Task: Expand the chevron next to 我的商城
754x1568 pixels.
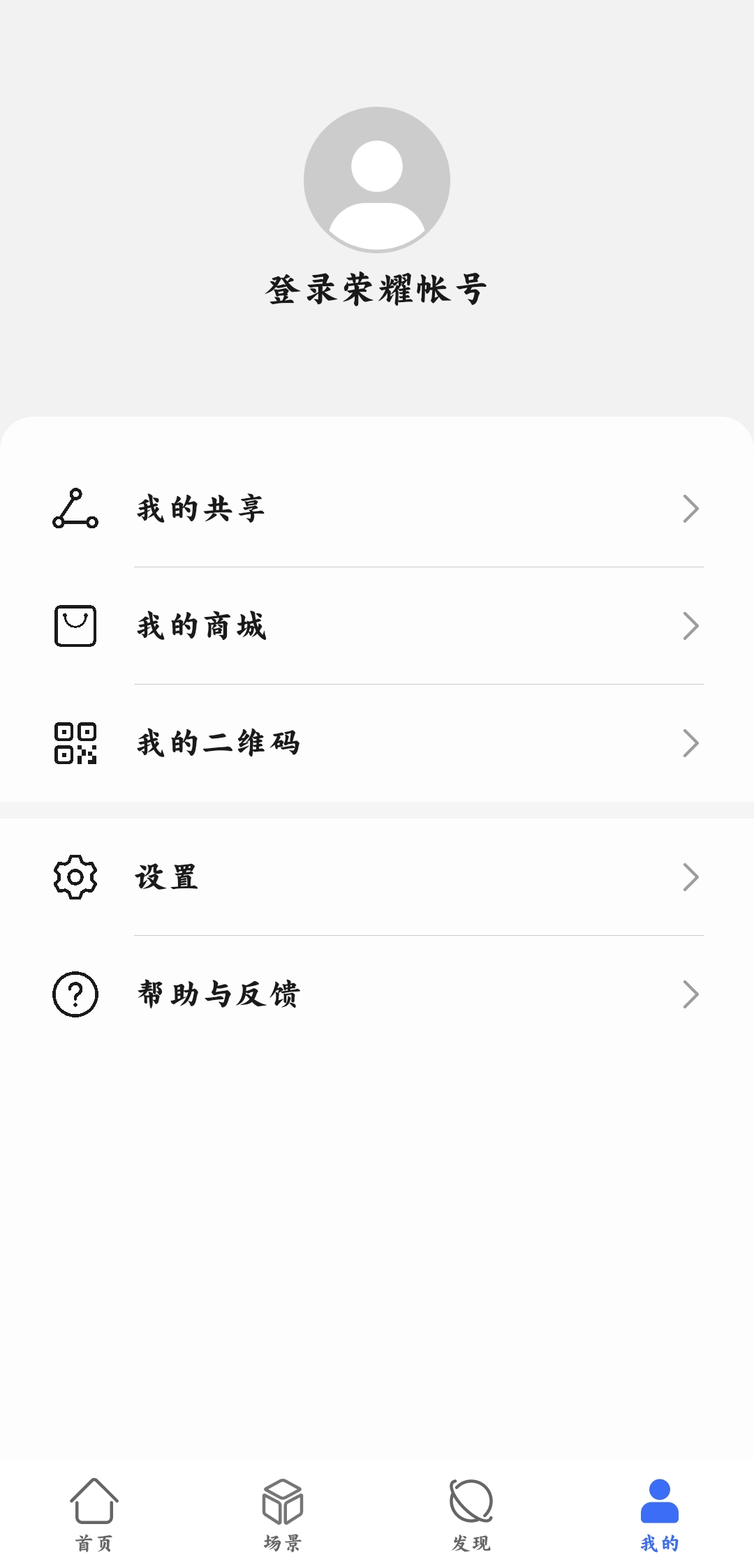Action: [x=690, y=626]
